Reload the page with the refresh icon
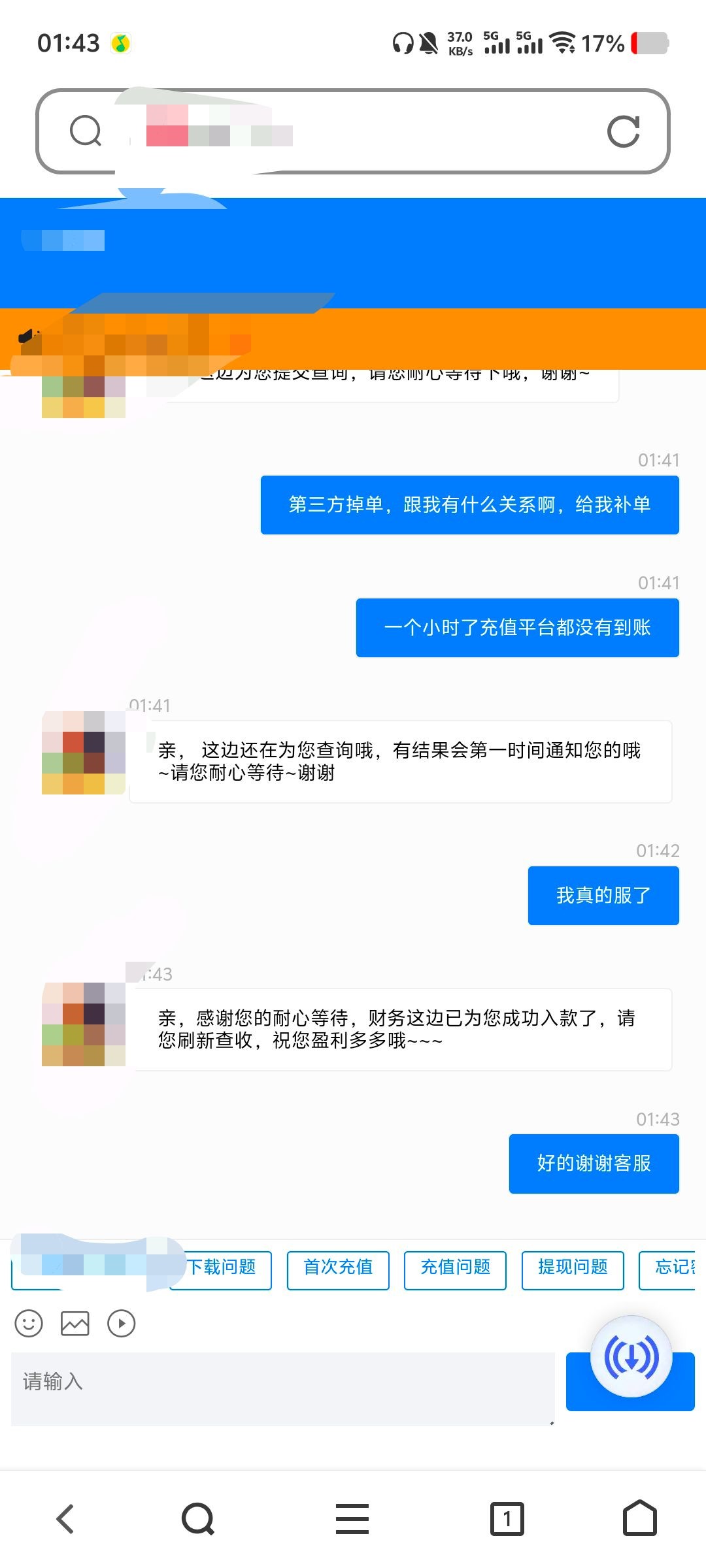The image size is (706, 1568). pyautogui.click(x=623, y=132)
